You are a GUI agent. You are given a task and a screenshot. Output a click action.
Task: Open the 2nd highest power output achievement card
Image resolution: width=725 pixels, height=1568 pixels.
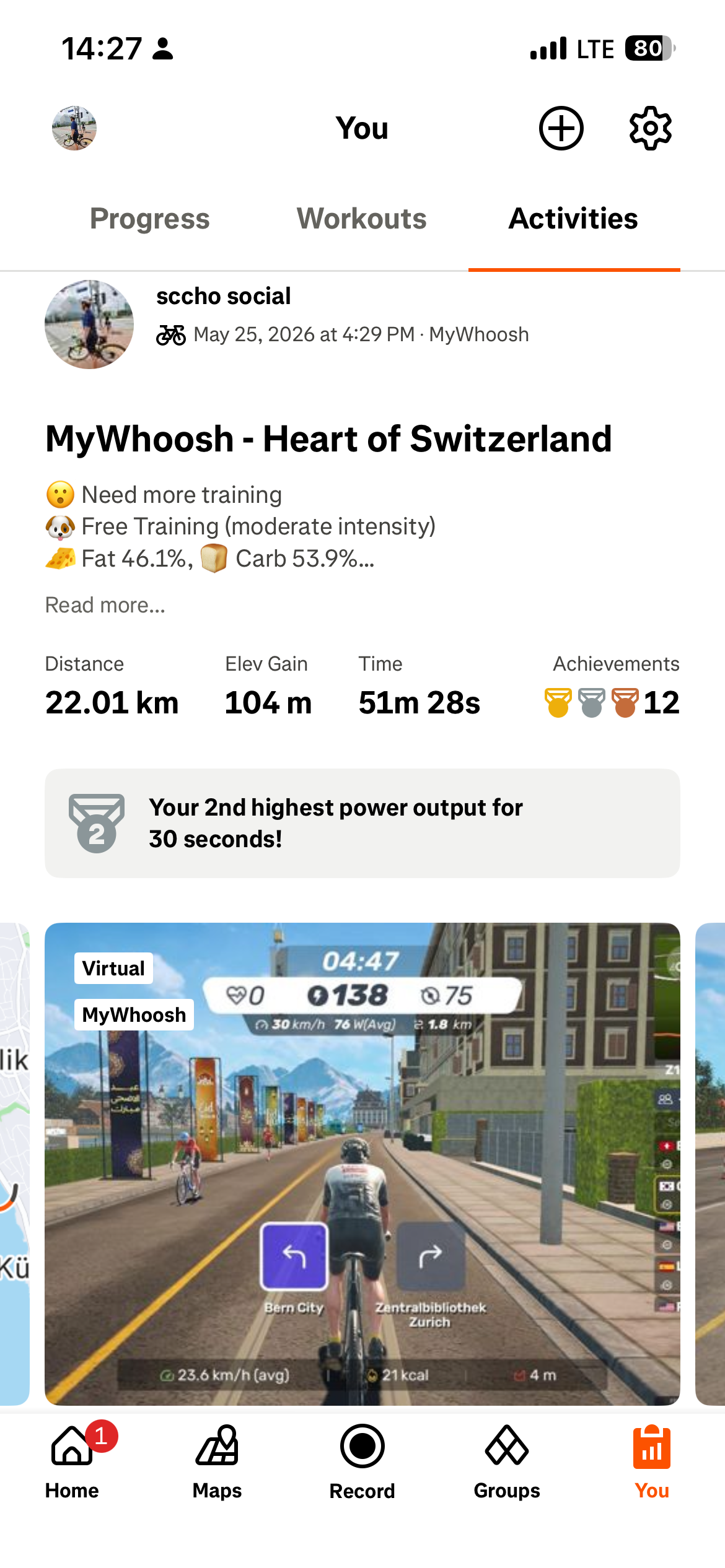[x=362, y=823]
